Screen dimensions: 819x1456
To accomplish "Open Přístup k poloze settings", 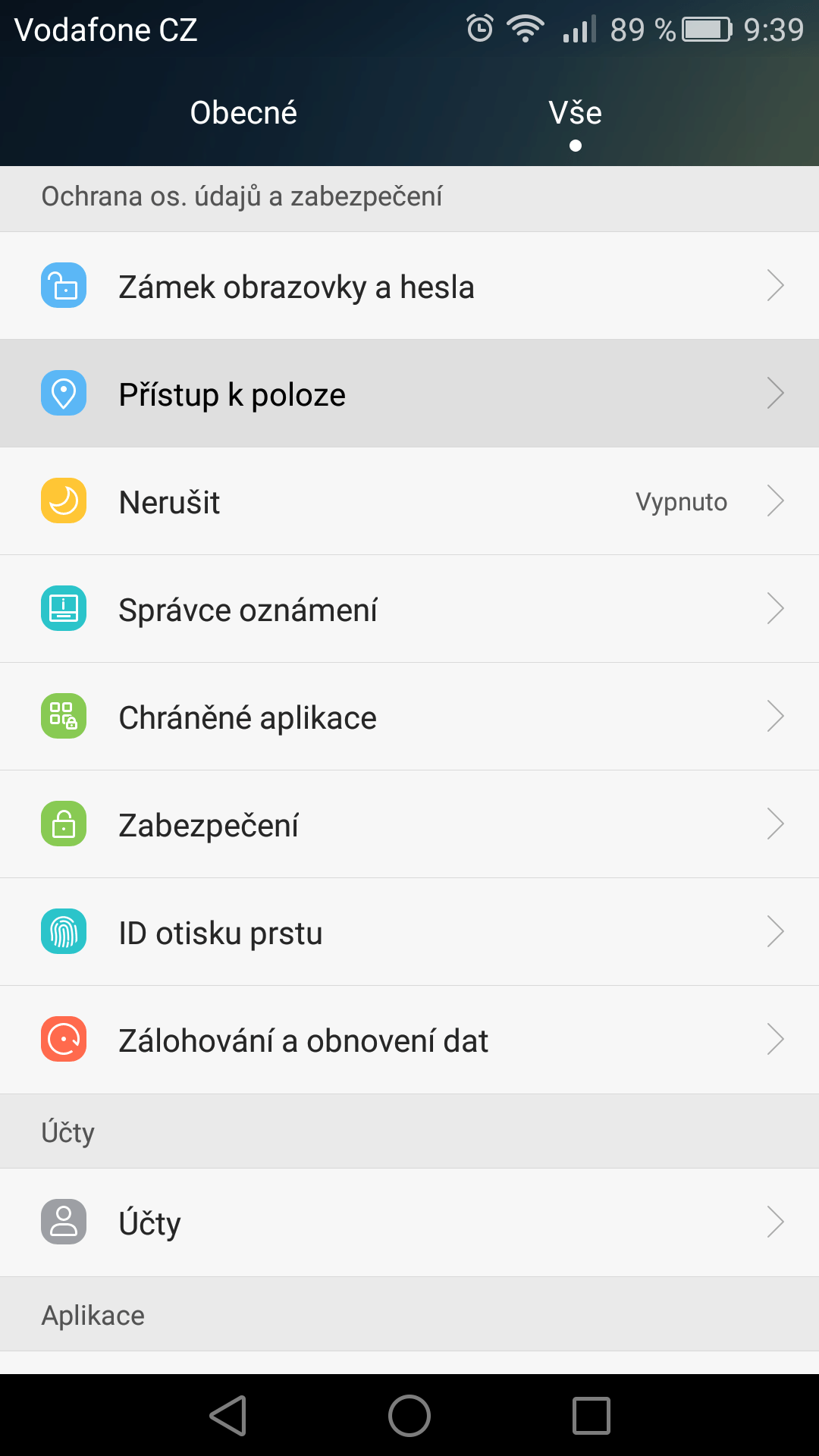I will coord(409,394).
